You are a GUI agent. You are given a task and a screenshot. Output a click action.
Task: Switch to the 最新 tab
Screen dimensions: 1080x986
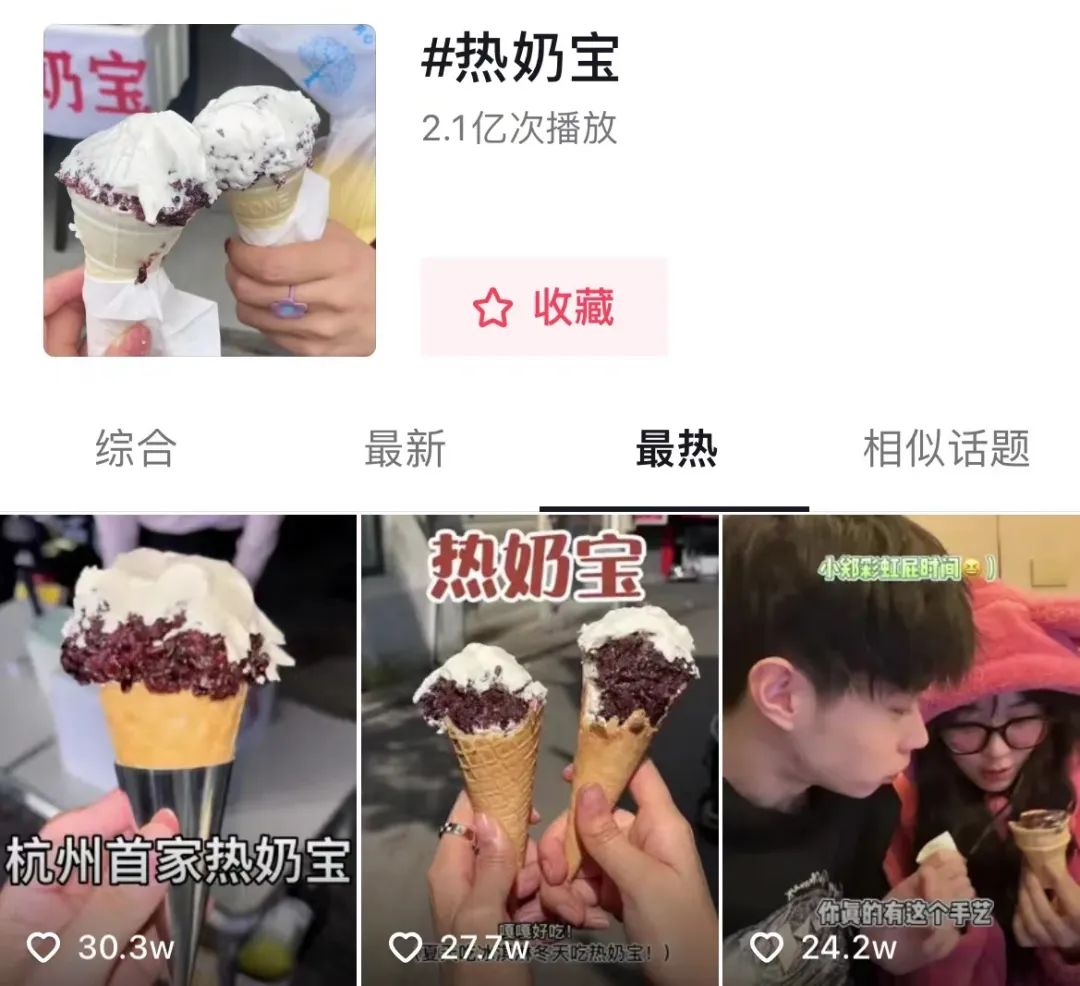pyautogui.click(x=405, y=449)
